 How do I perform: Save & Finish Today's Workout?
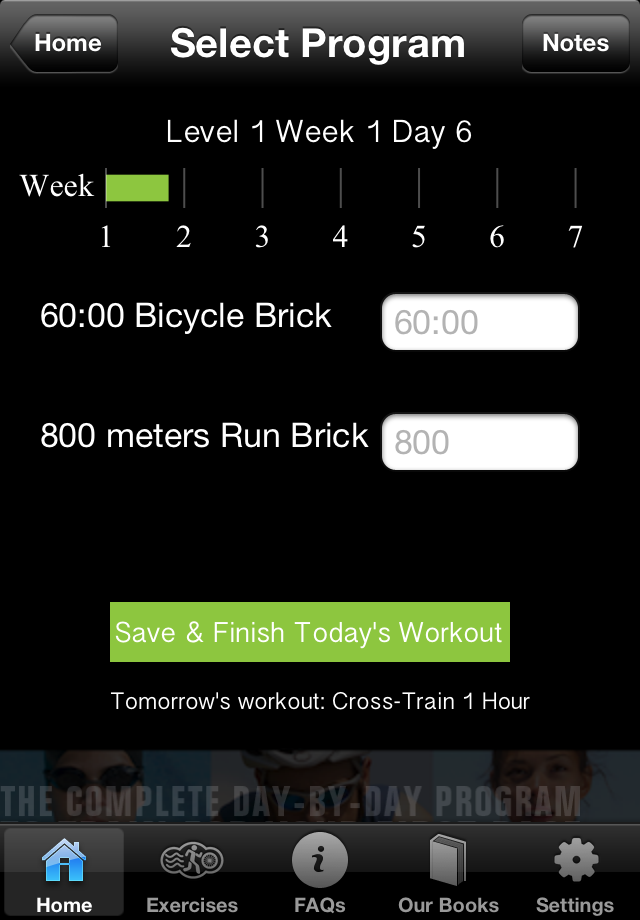(x=310, y=632)
